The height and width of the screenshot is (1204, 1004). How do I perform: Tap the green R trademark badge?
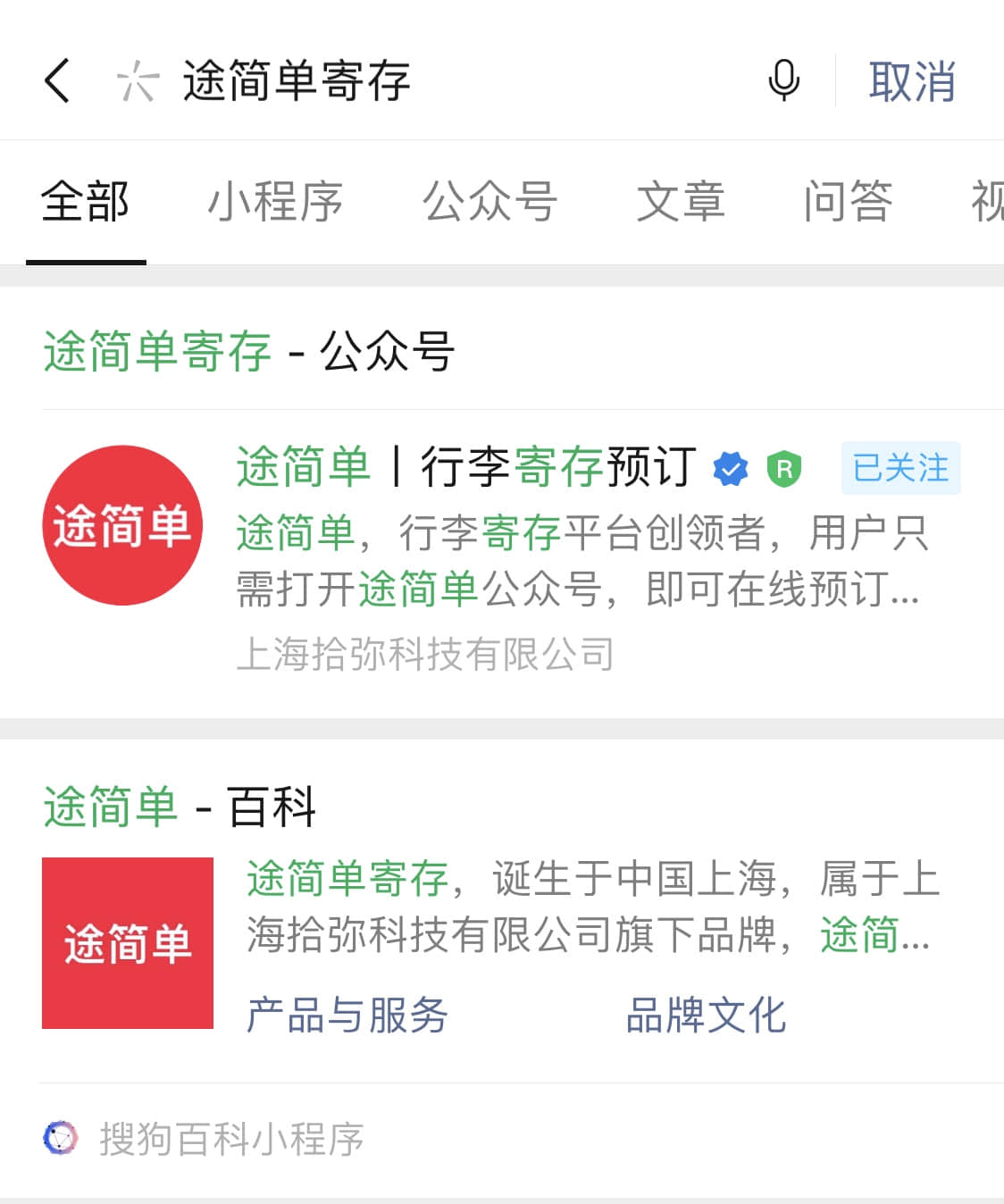783,467
